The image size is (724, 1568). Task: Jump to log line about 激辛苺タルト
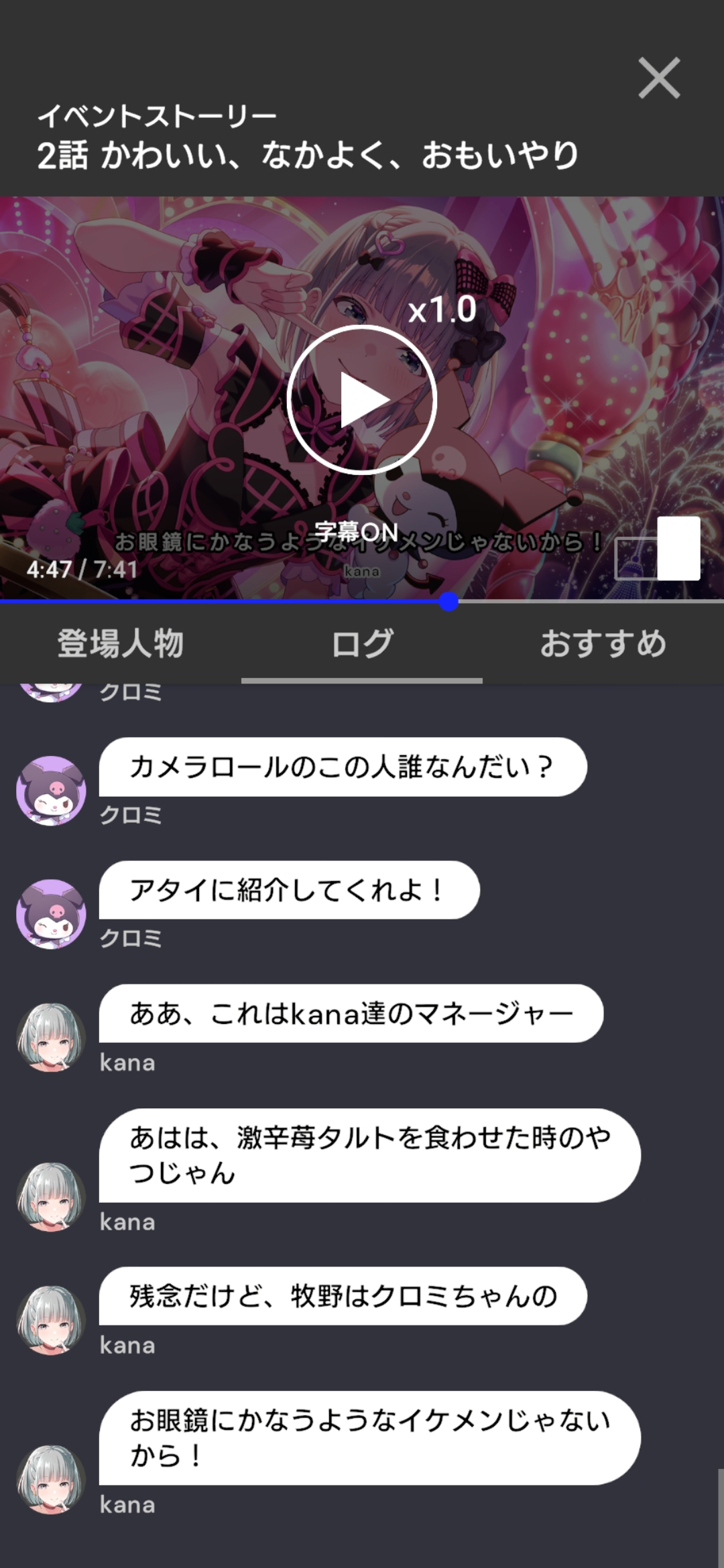(x=369, y=1155)
